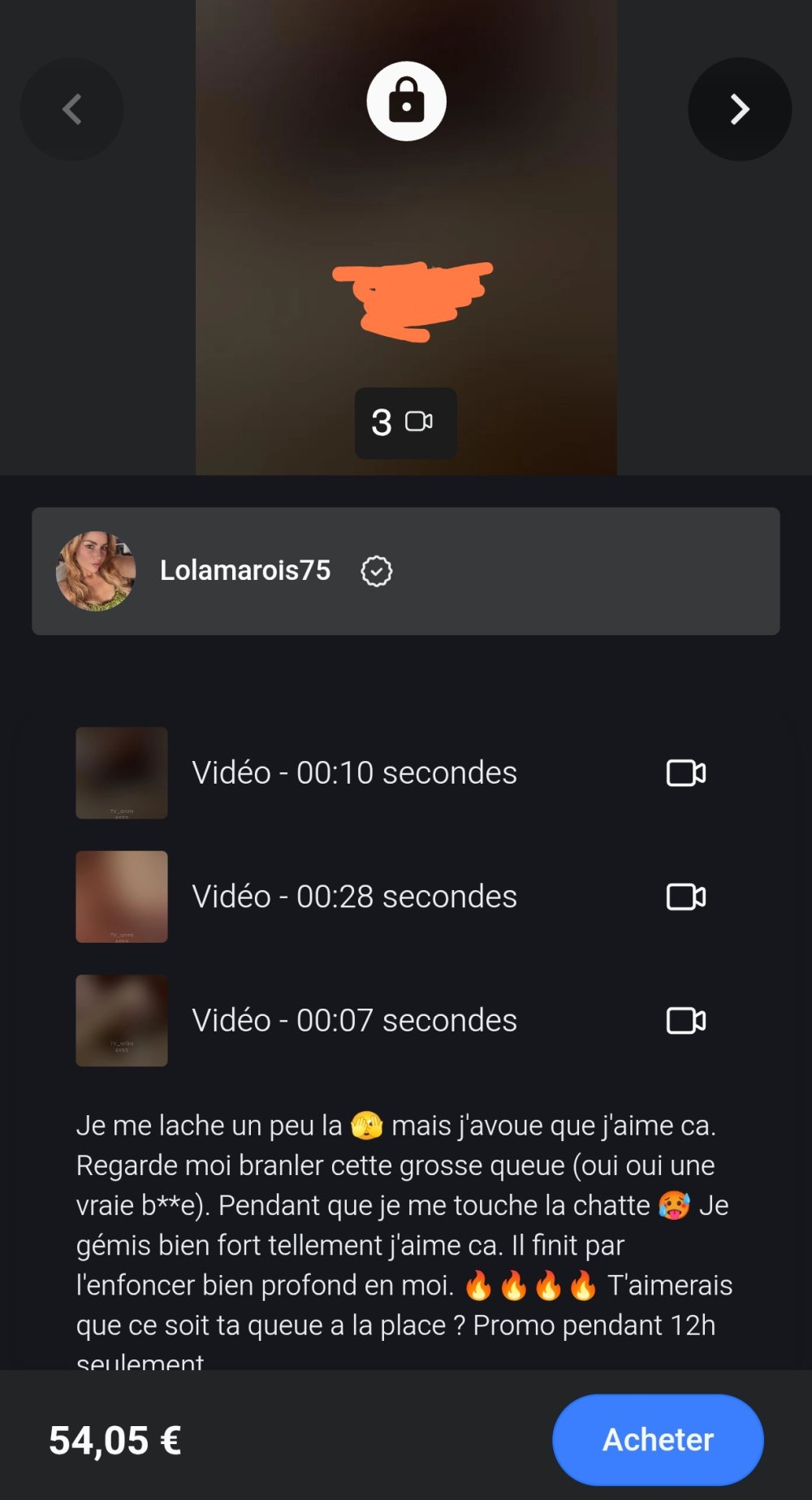
Task: Select the 00:07 secondes video row
Action: (391, 1020)
